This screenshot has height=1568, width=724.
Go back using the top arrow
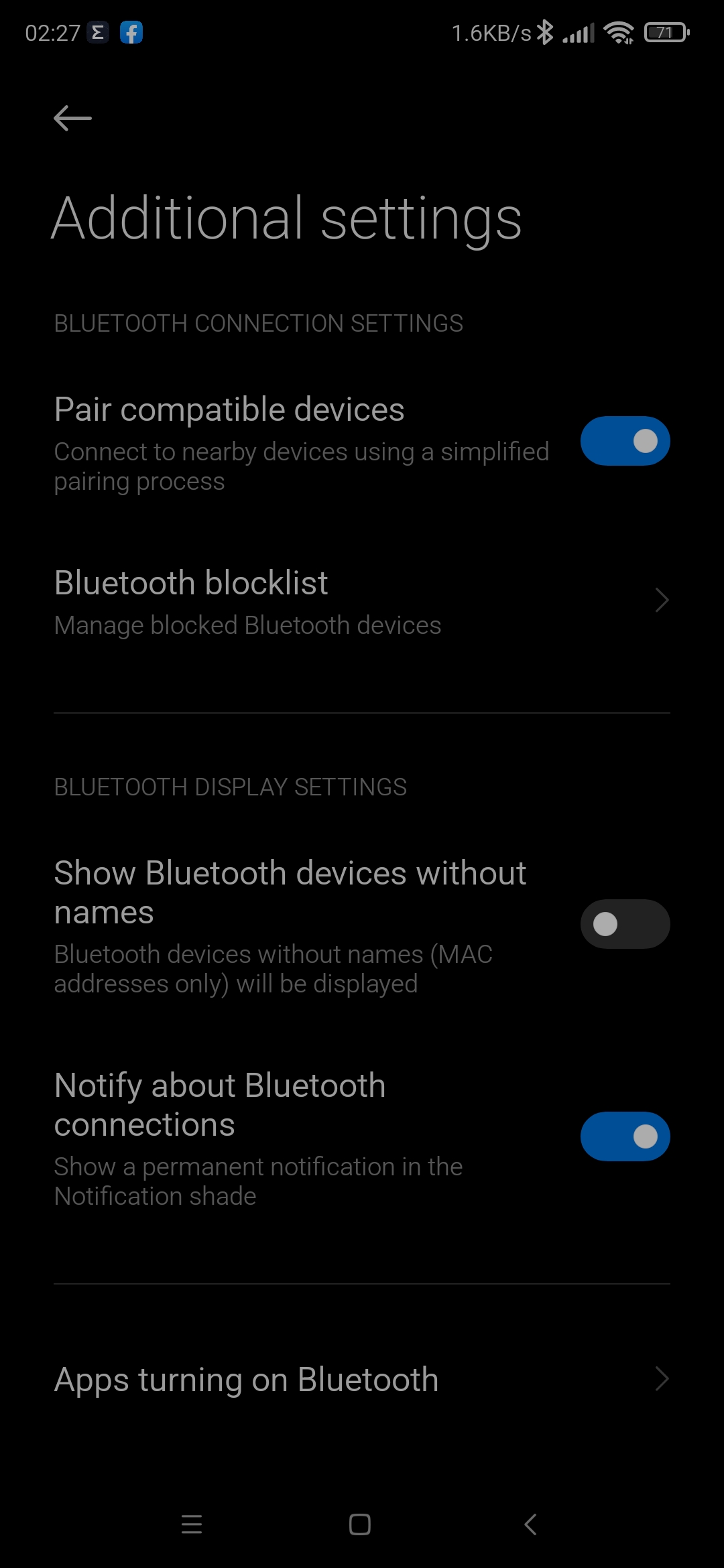pyautogui.click(x=72, y=119)
